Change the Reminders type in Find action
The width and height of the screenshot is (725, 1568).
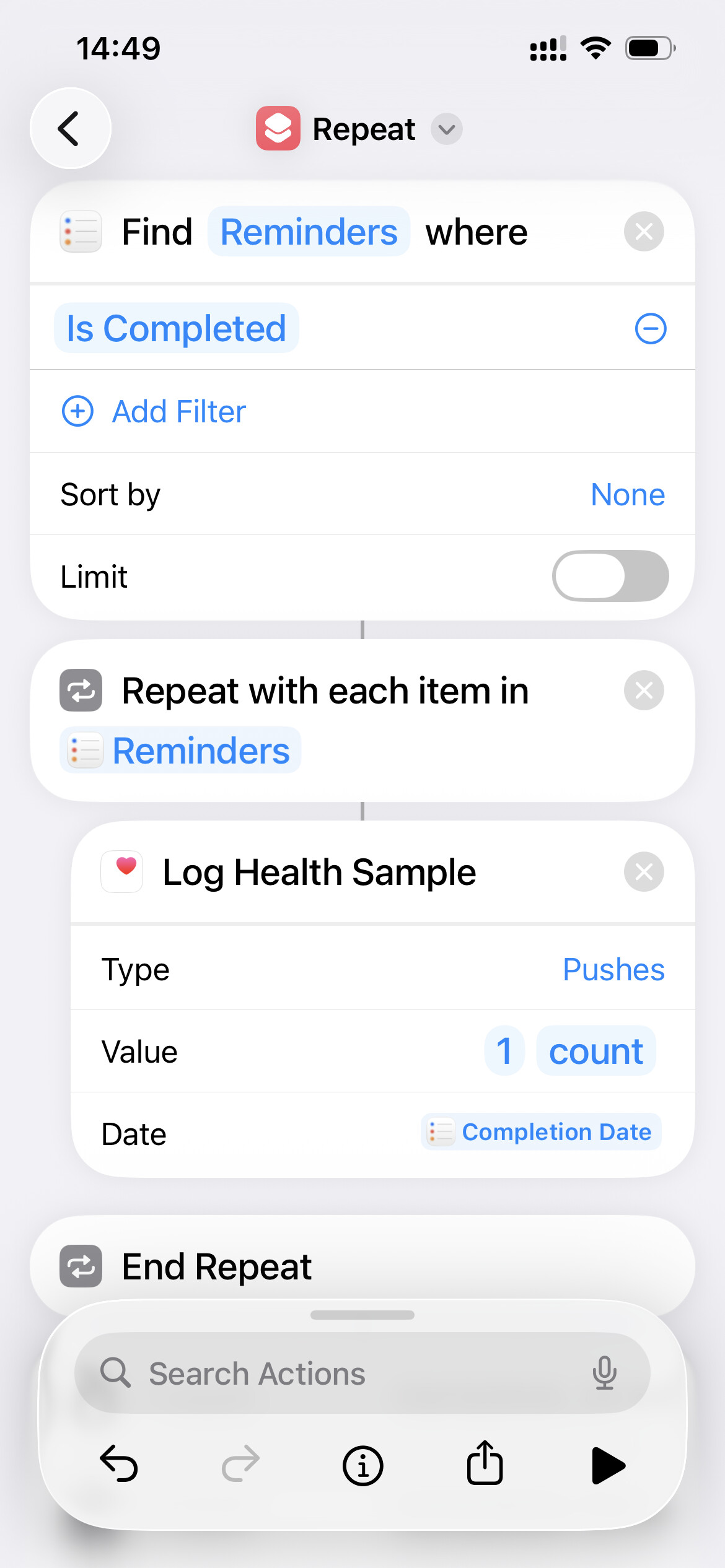[x=309, y=232]
